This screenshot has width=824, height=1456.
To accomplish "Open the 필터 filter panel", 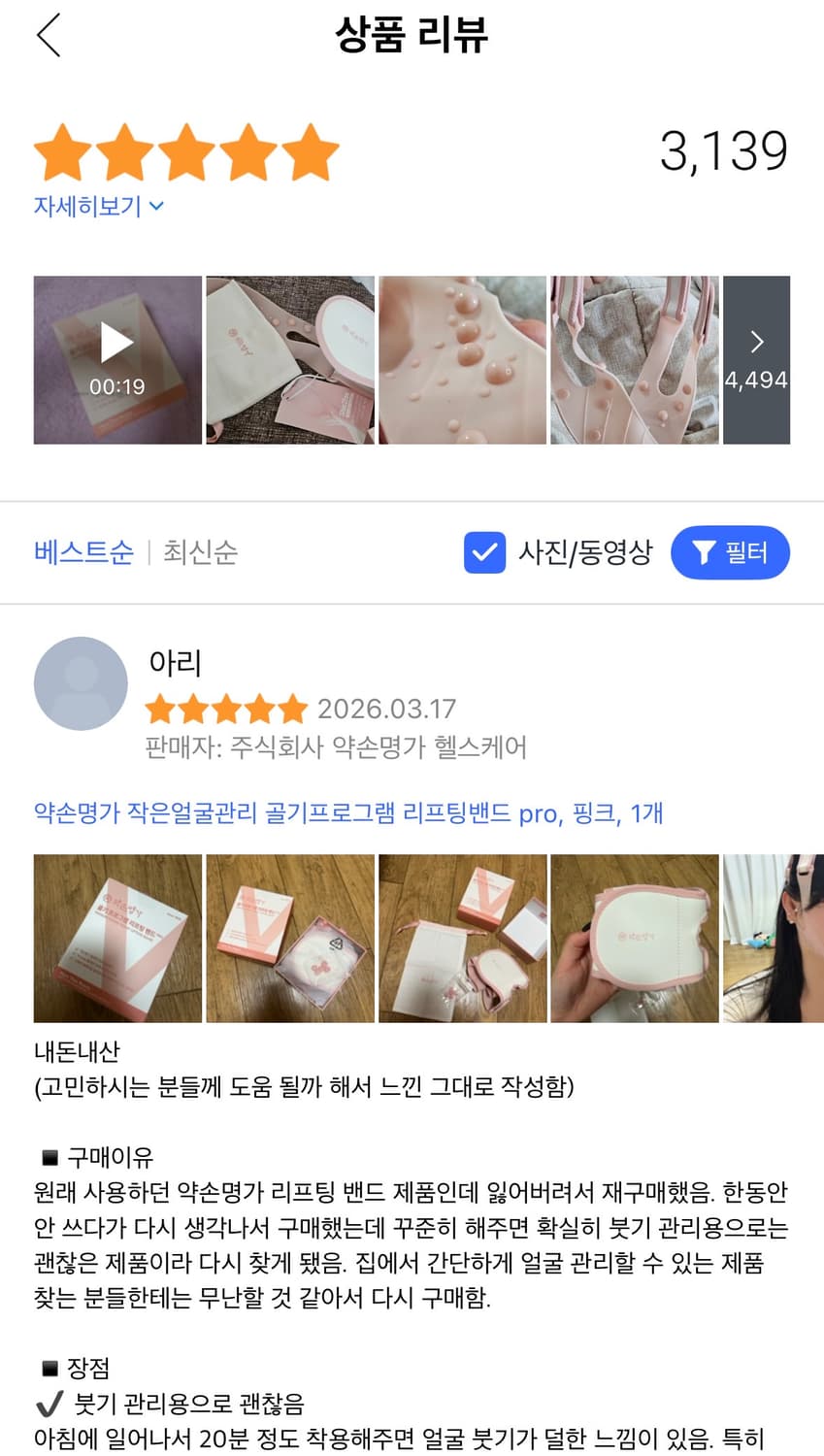I will coord(731,551).
